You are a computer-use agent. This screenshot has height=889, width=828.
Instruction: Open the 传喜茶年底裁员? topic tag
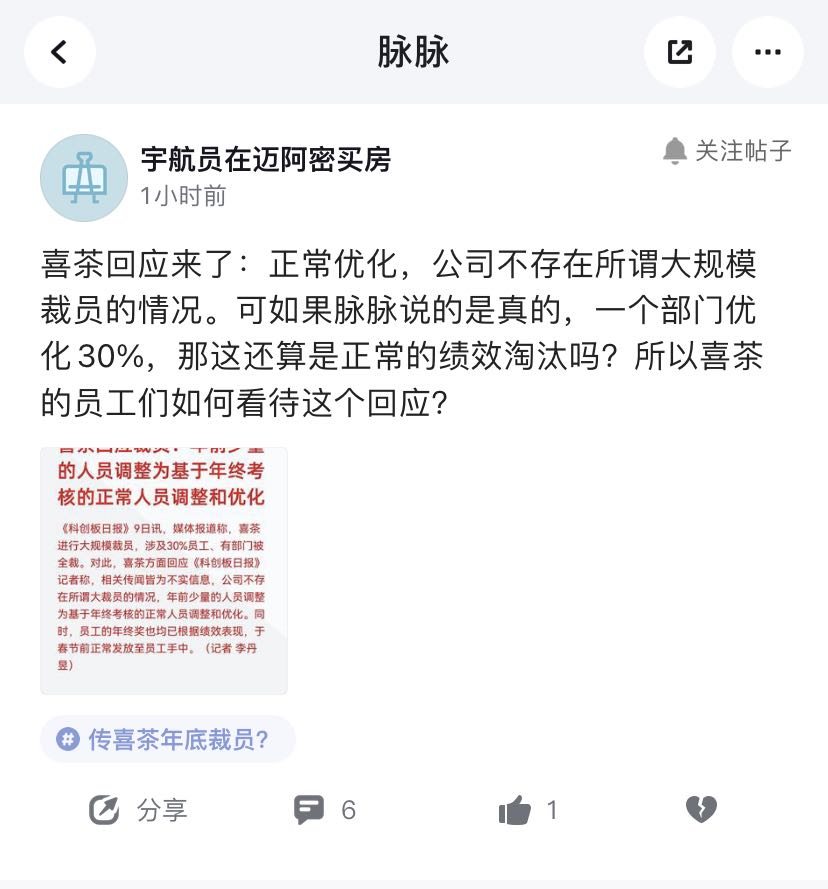coord(168,740)
